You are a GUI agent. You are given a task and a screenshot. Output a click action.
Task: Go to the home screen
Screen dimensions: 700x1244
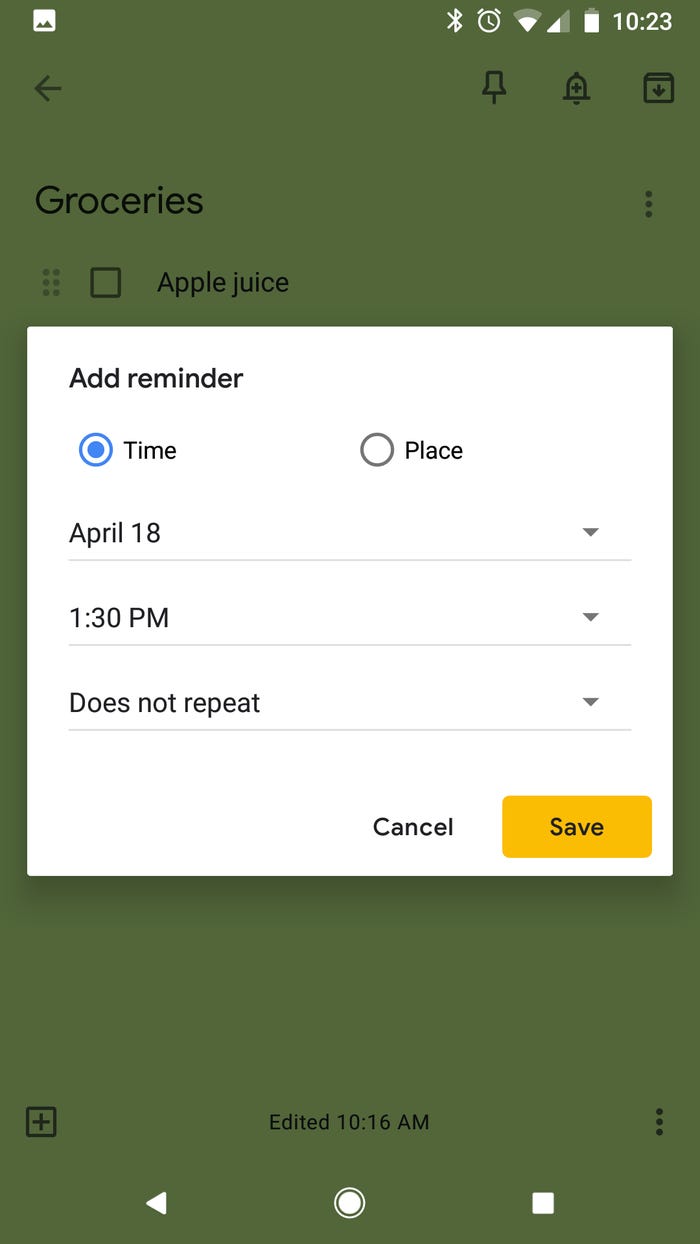[x=349, y=1203]
